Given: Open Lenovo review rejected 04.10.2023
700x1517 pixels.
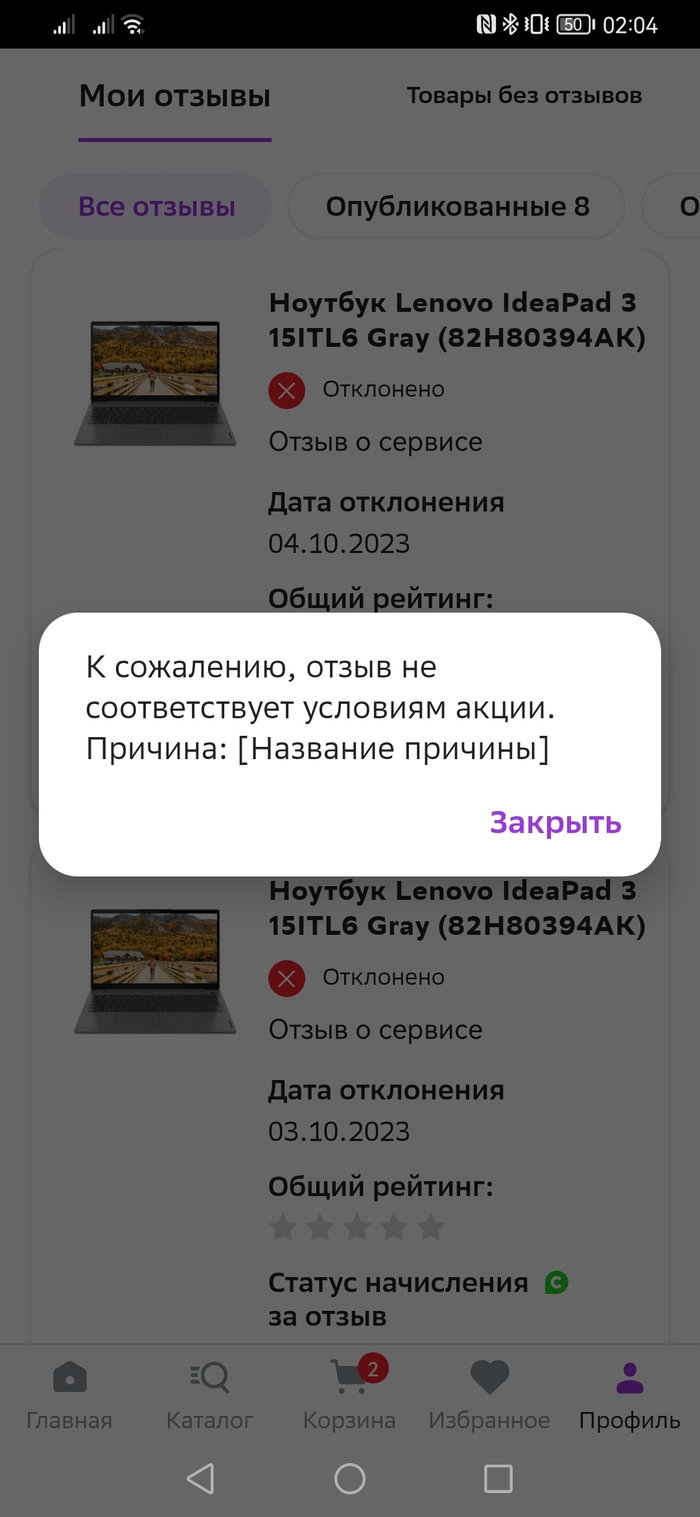Looking at the screenshot, I should tap(457, 320).
